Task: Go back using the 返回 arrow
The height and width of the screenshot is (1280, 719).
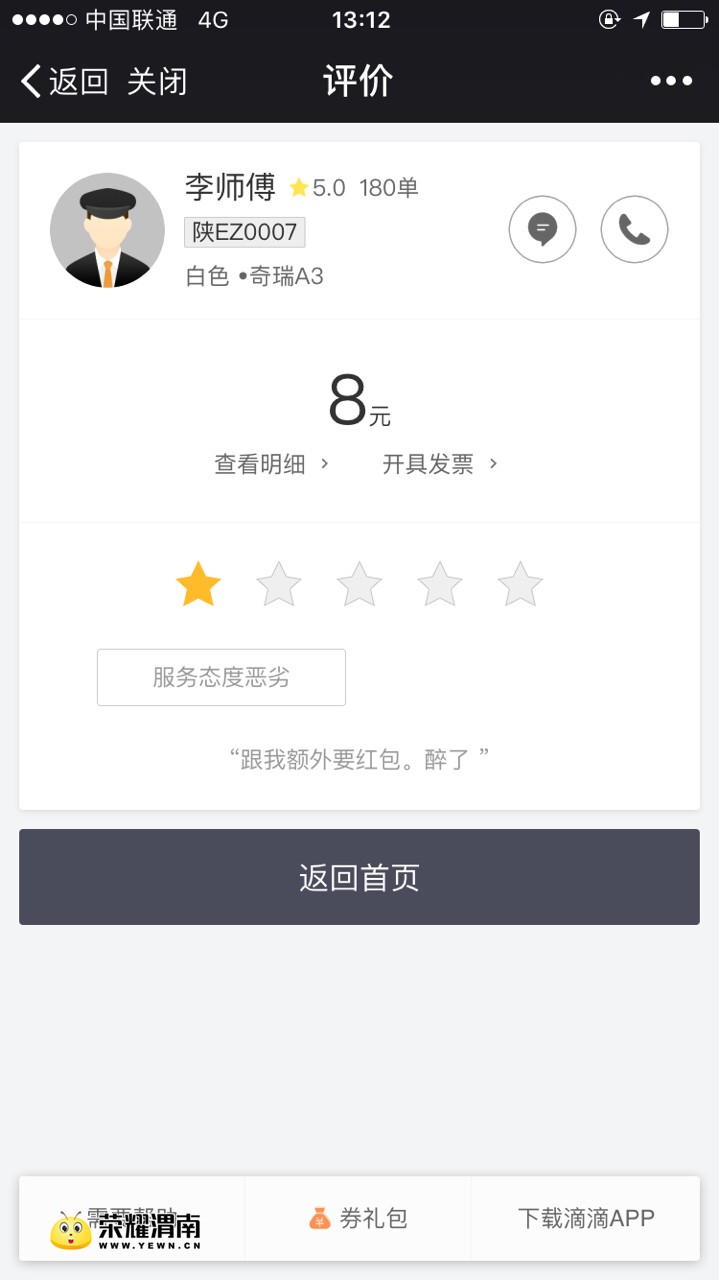Action: coord(64,81)
